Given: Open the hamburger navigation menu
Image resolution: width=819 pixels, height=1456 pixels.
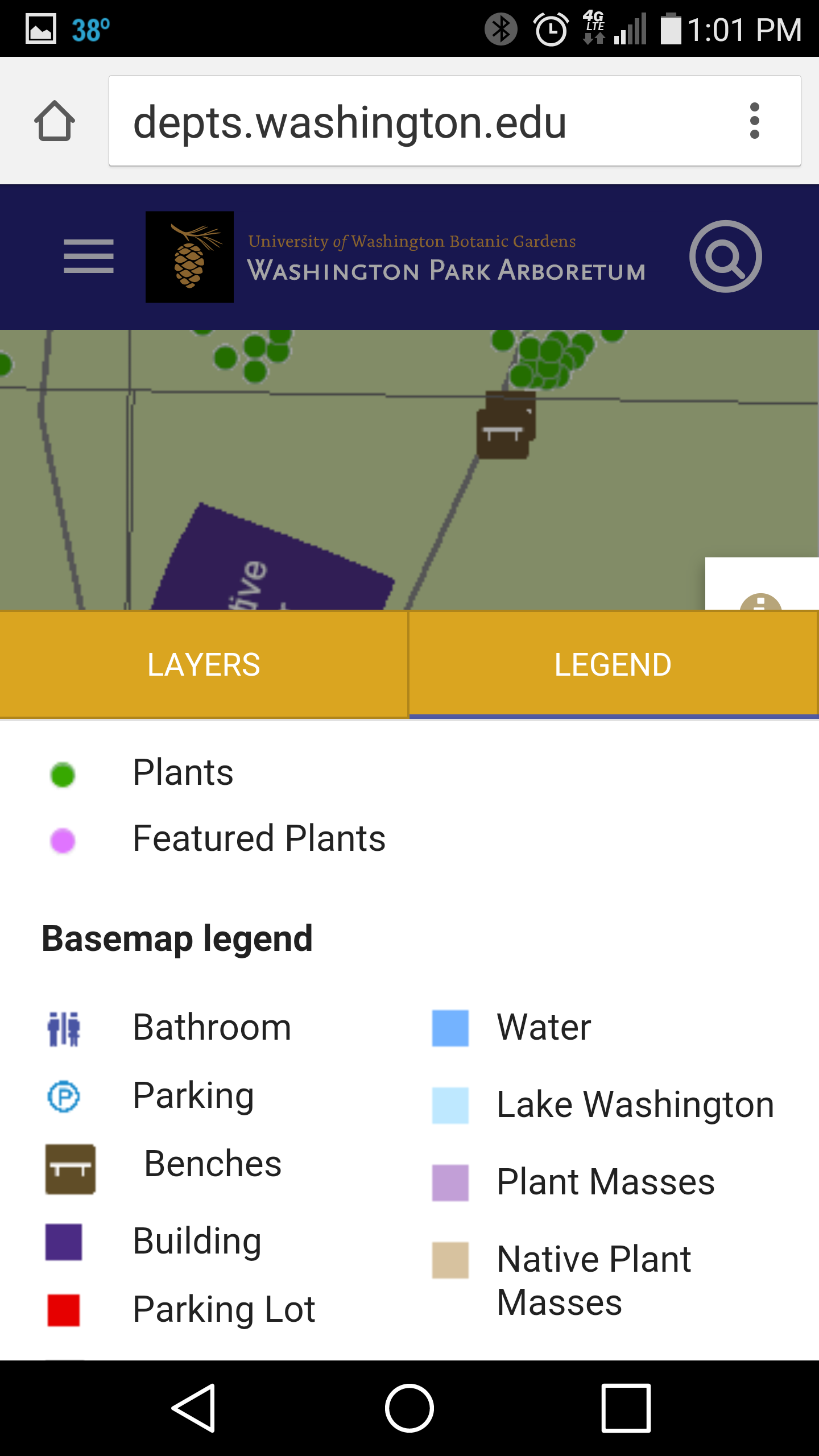Looking at the screenshot, I should 89,257.
